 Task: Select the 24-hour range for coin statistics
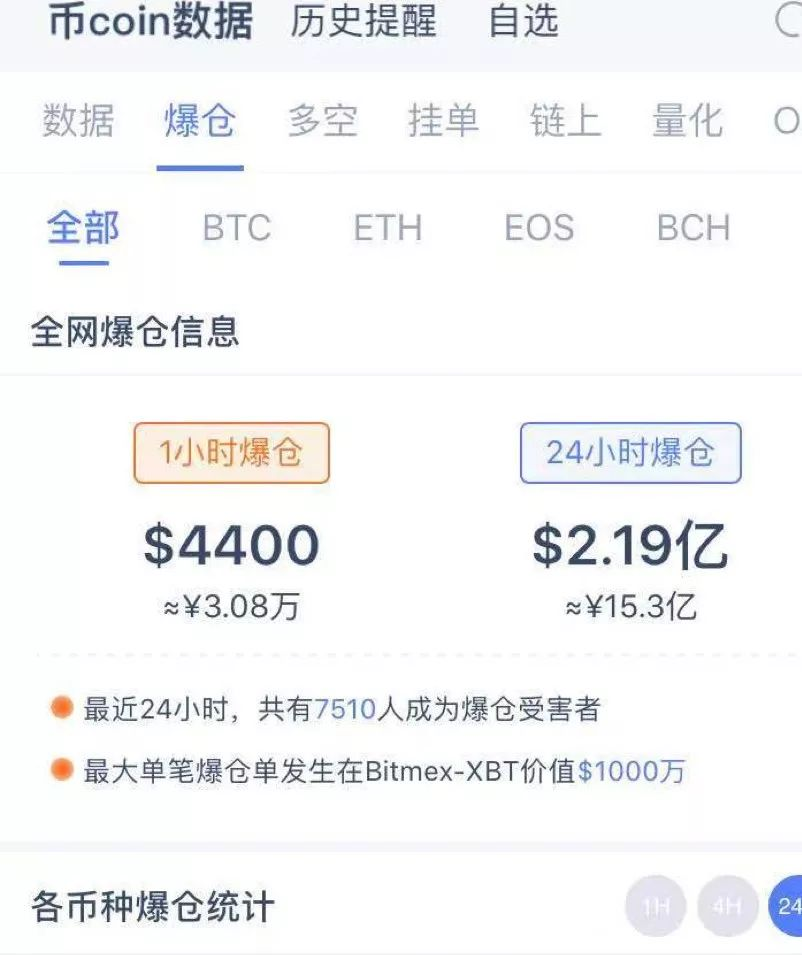tap(787, 907)
